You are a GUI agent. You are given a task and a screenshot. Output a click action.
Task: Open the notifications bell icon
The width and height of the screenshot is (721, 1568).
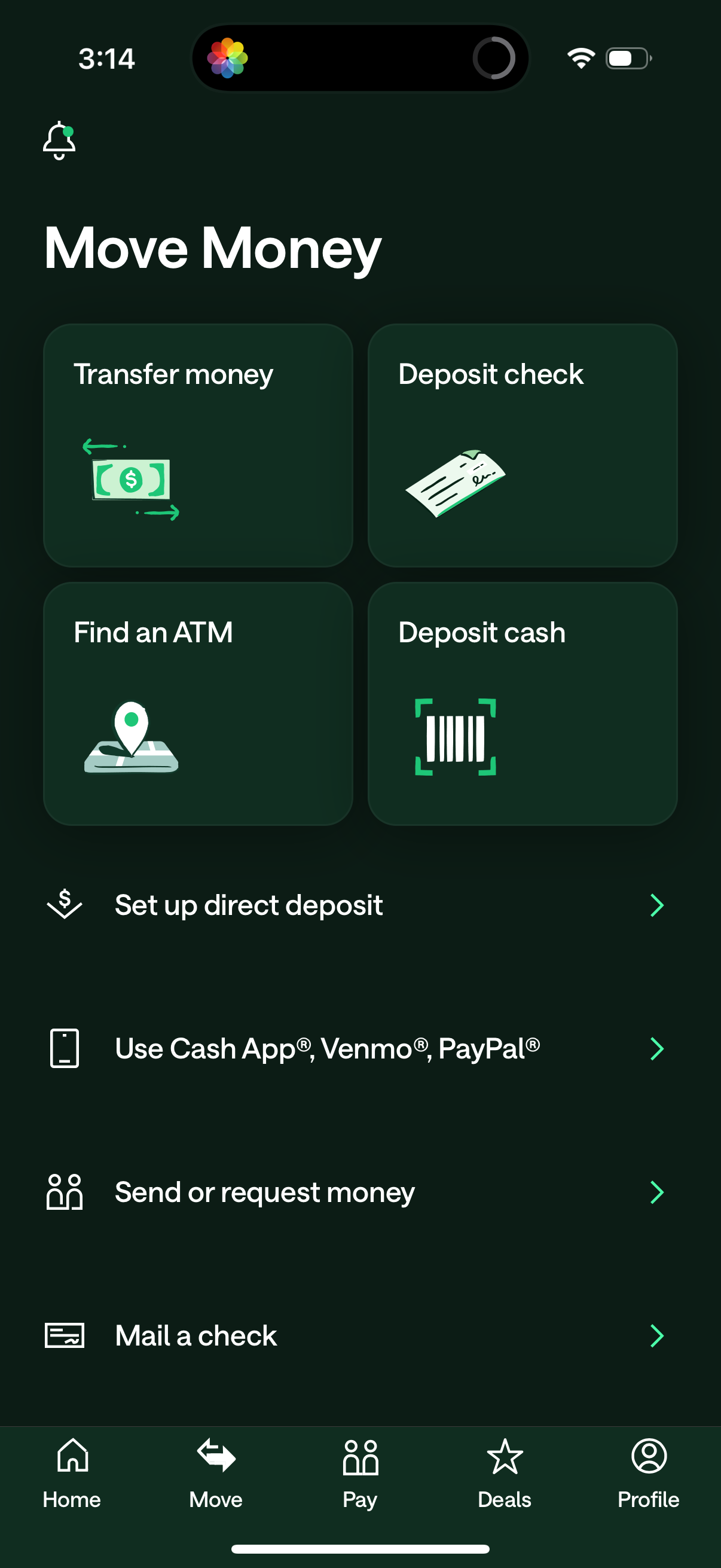pyautogui.click(x=59, y=140)
